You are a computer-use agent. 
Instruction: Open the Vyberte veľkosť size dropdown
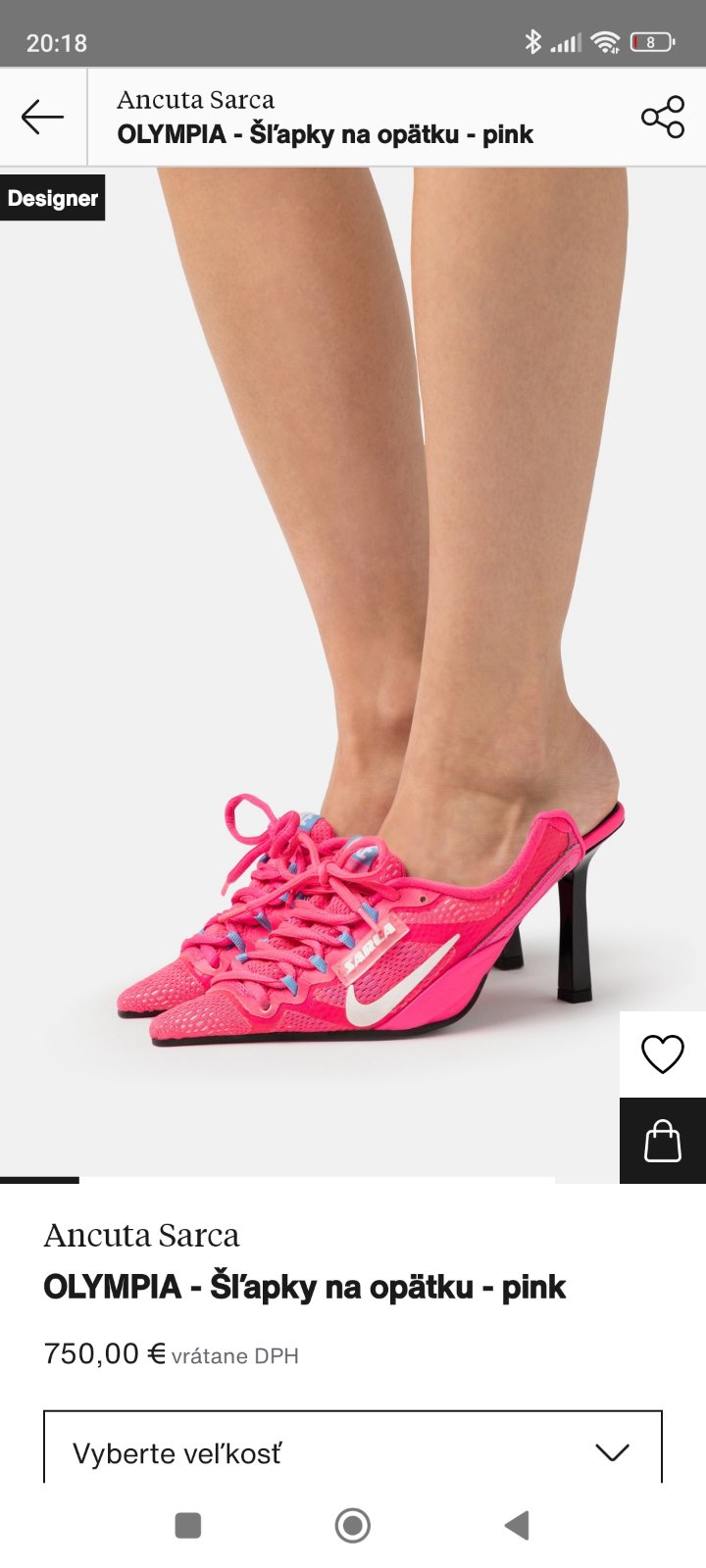tap(353, 1451)
